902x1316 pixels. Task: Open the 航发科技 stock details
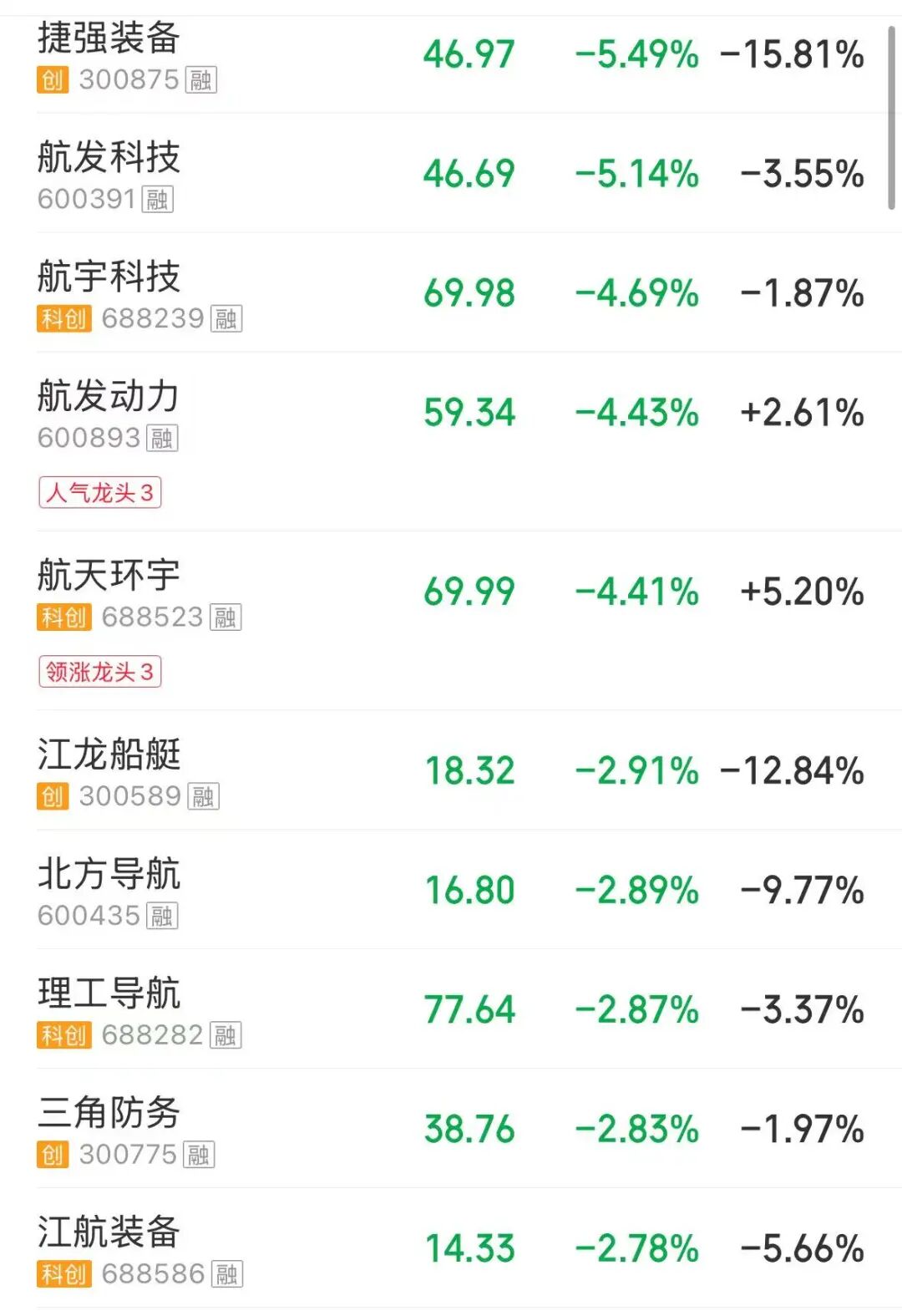(x=109, y=158)
